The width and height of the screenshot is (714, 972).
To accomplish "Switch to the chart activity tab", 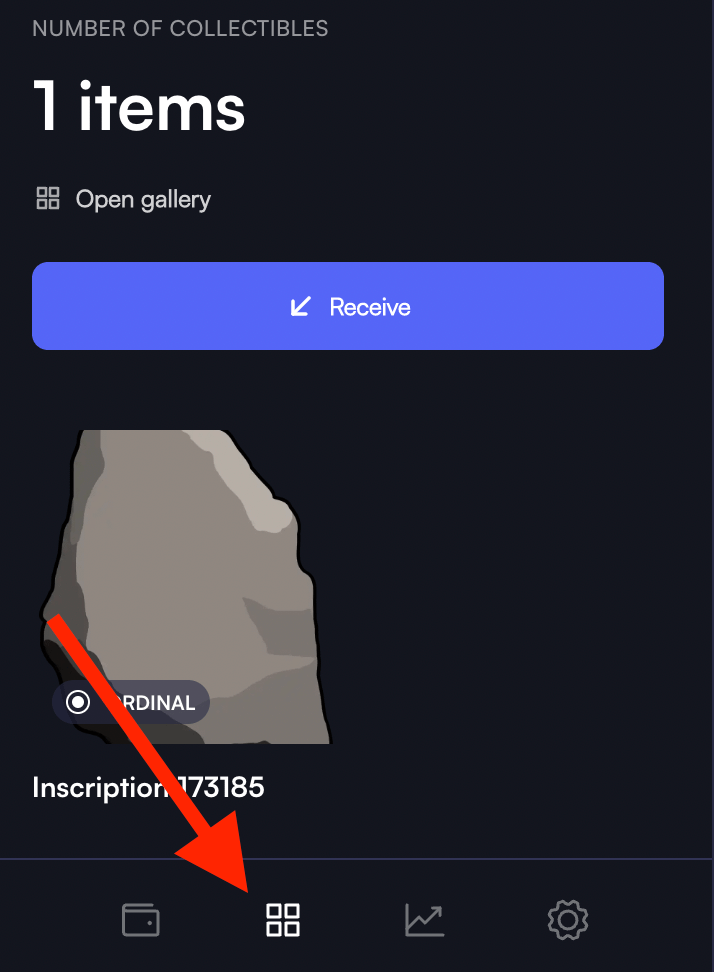I will click(424, 919).
